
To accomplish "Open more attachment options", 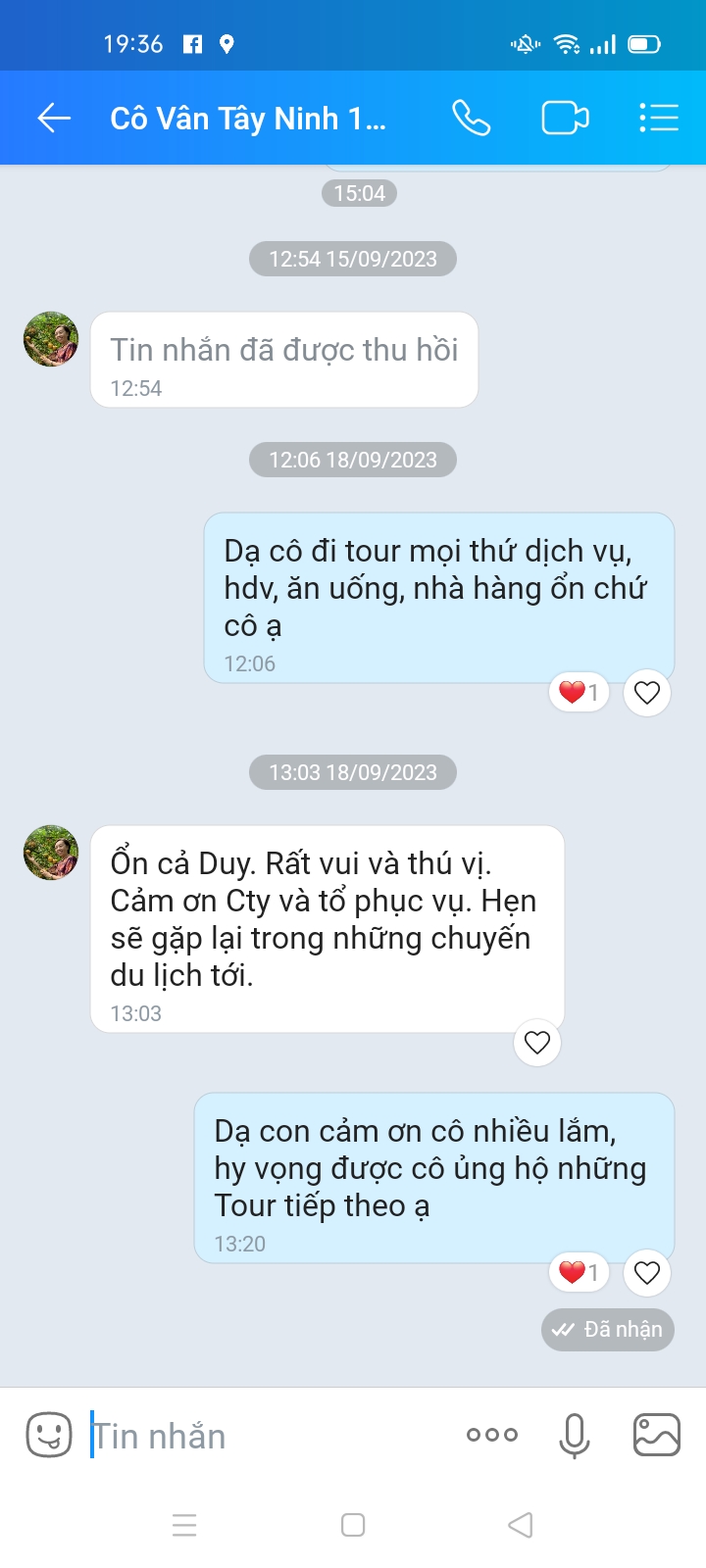I will (491, 1435).
